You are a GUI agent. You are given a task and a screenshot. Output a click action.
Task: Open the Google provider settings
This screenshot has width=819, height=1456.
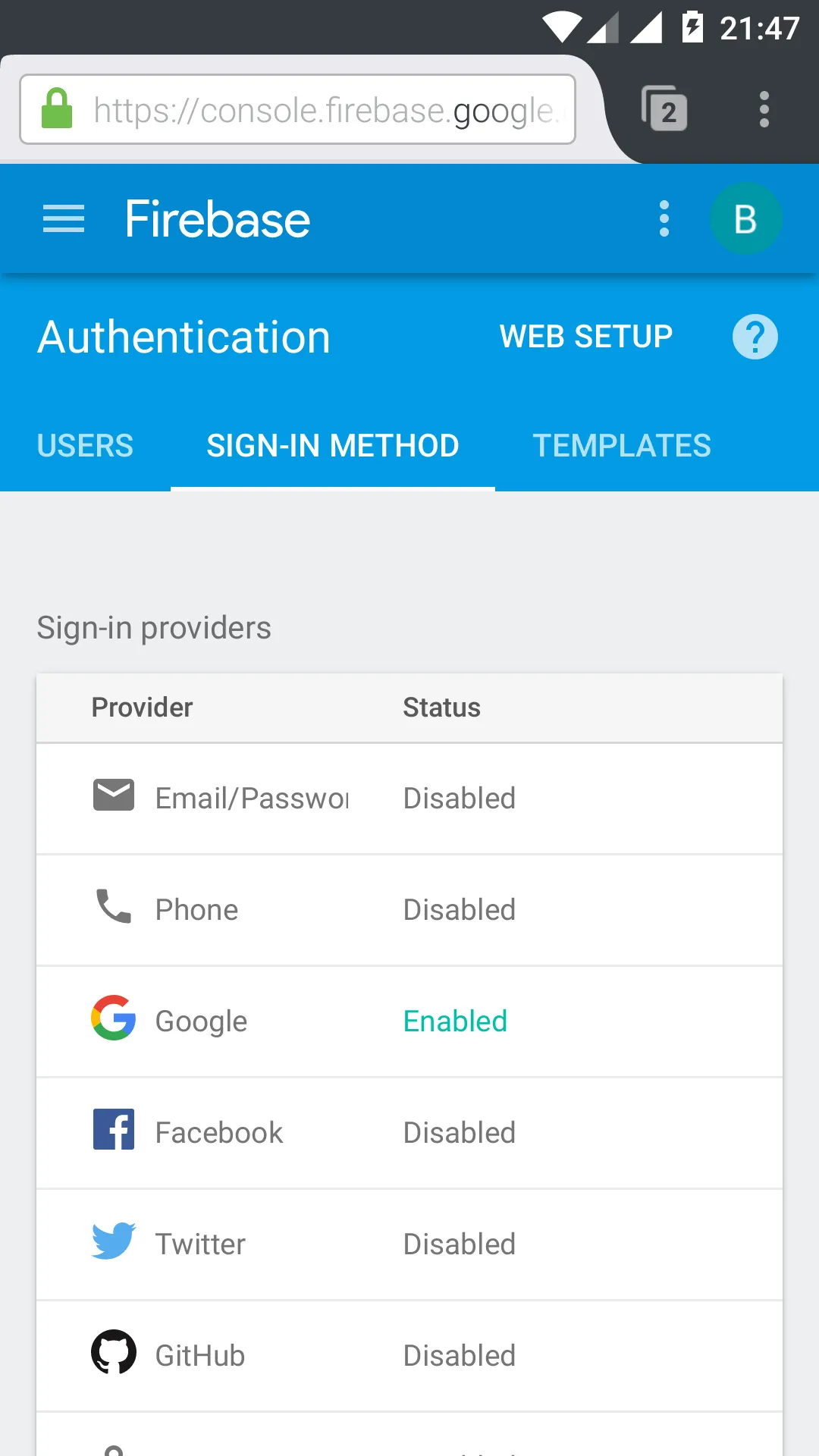coord(409,1021)
